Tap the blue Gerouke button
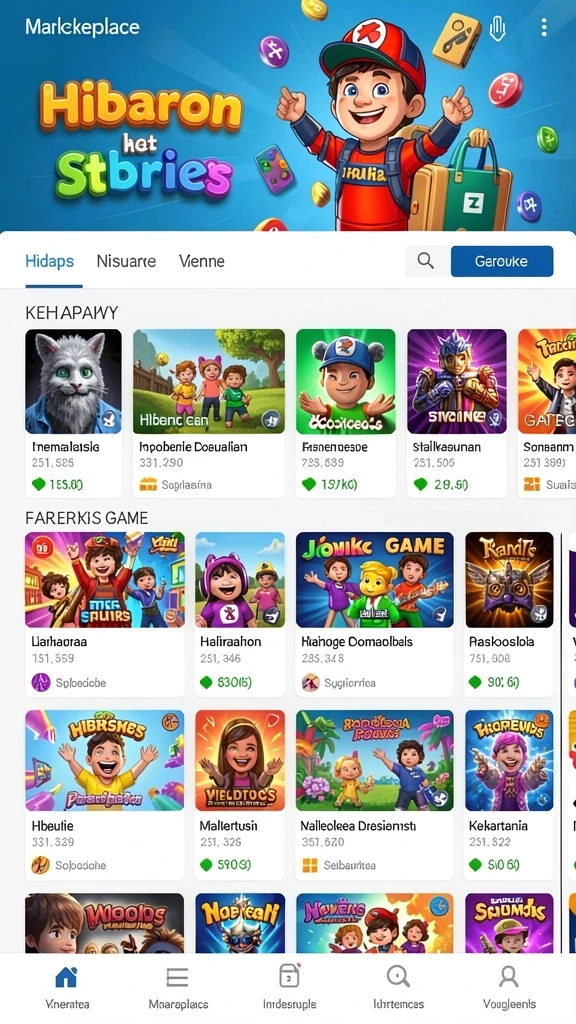 [502, 261]
